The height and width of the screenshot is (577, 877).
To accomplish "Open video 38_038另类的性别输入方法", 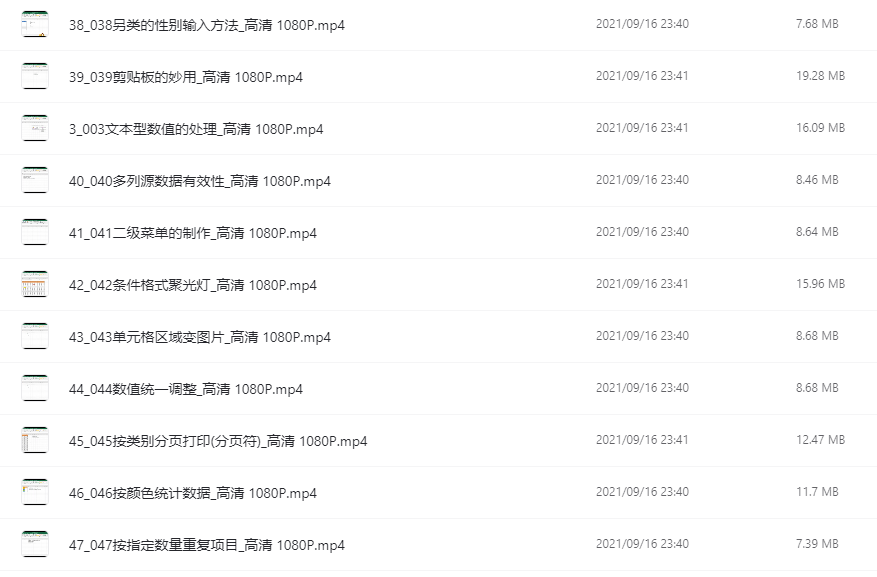I will tap(207, 25).
